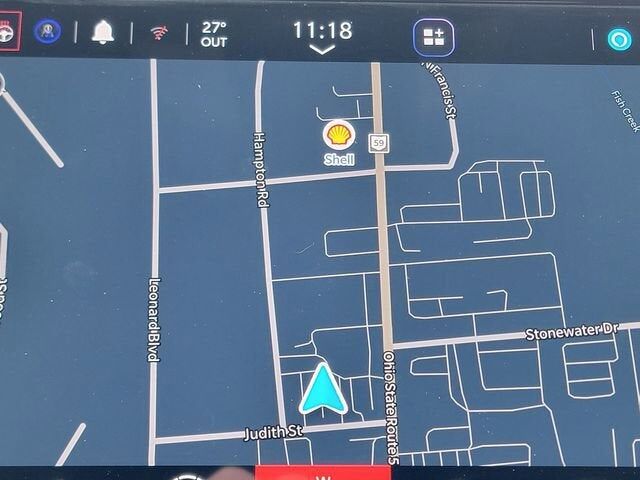
Task: Select the Shell gas station on map
Action: (x=339, y=136)
